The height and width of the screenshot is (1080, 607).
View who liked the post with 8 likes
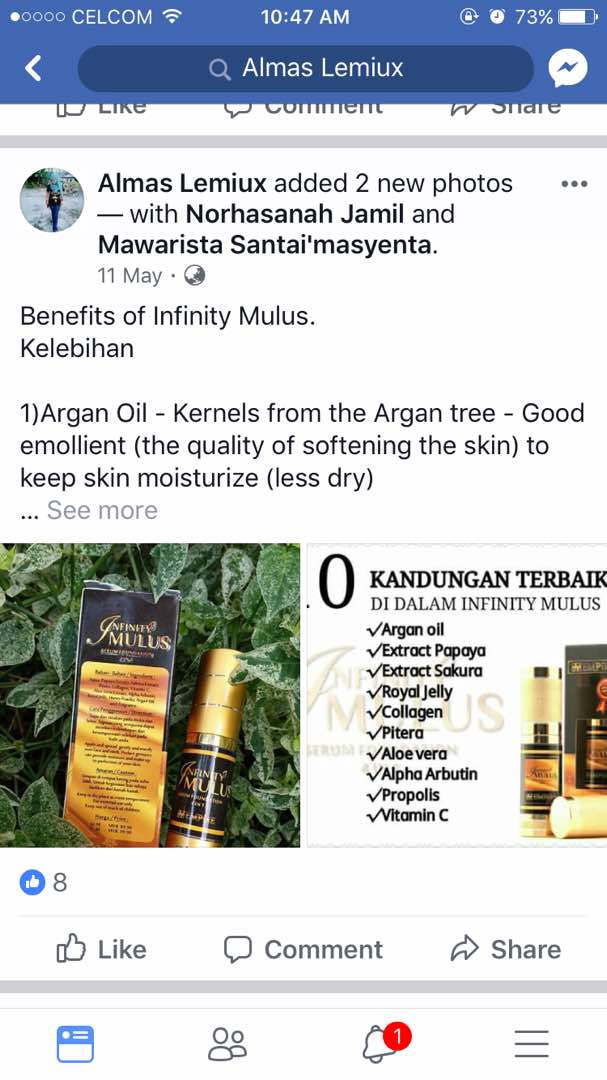(x=46, y=882)
